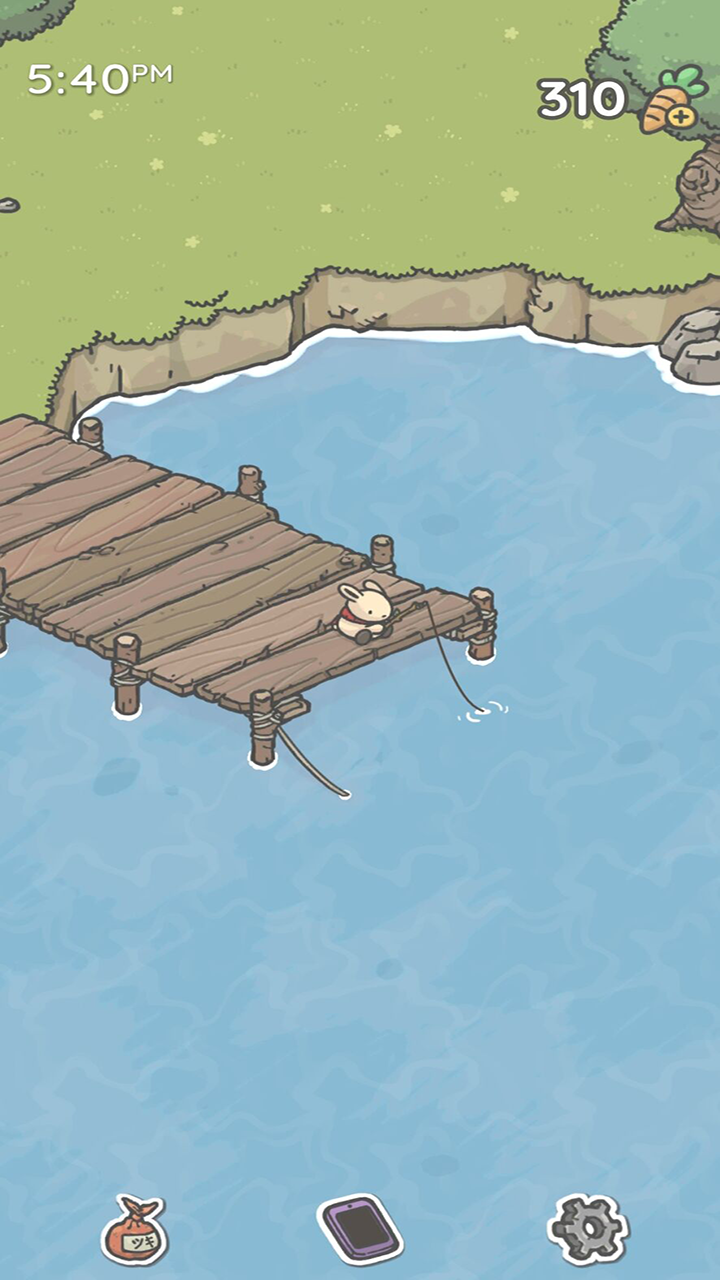Screen dimensions: 720x1280
Task: Tap the carrot plus icon to add carrots
Action: point(673,102)
